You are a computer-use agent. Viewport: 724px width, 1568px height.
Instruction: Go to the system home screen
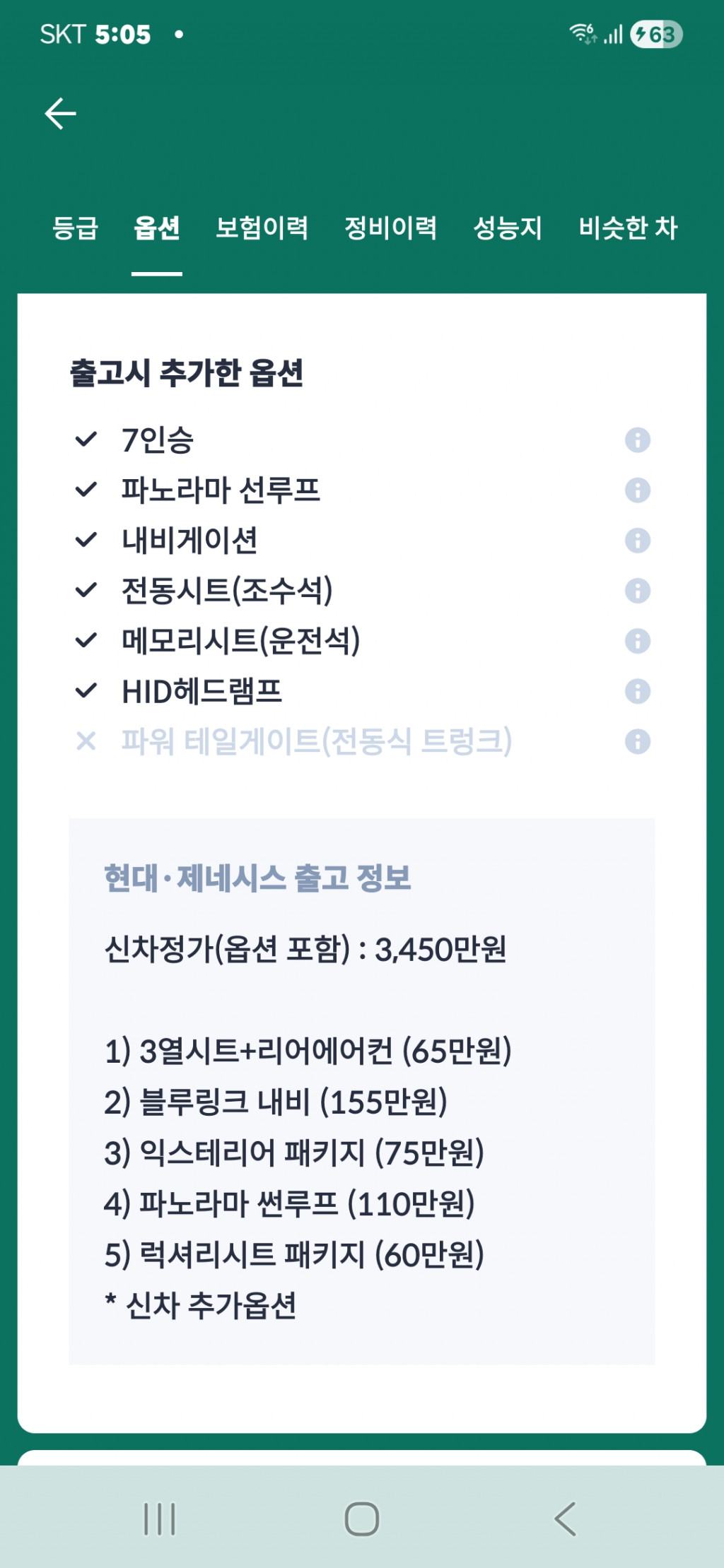[x=362, y=1519]
